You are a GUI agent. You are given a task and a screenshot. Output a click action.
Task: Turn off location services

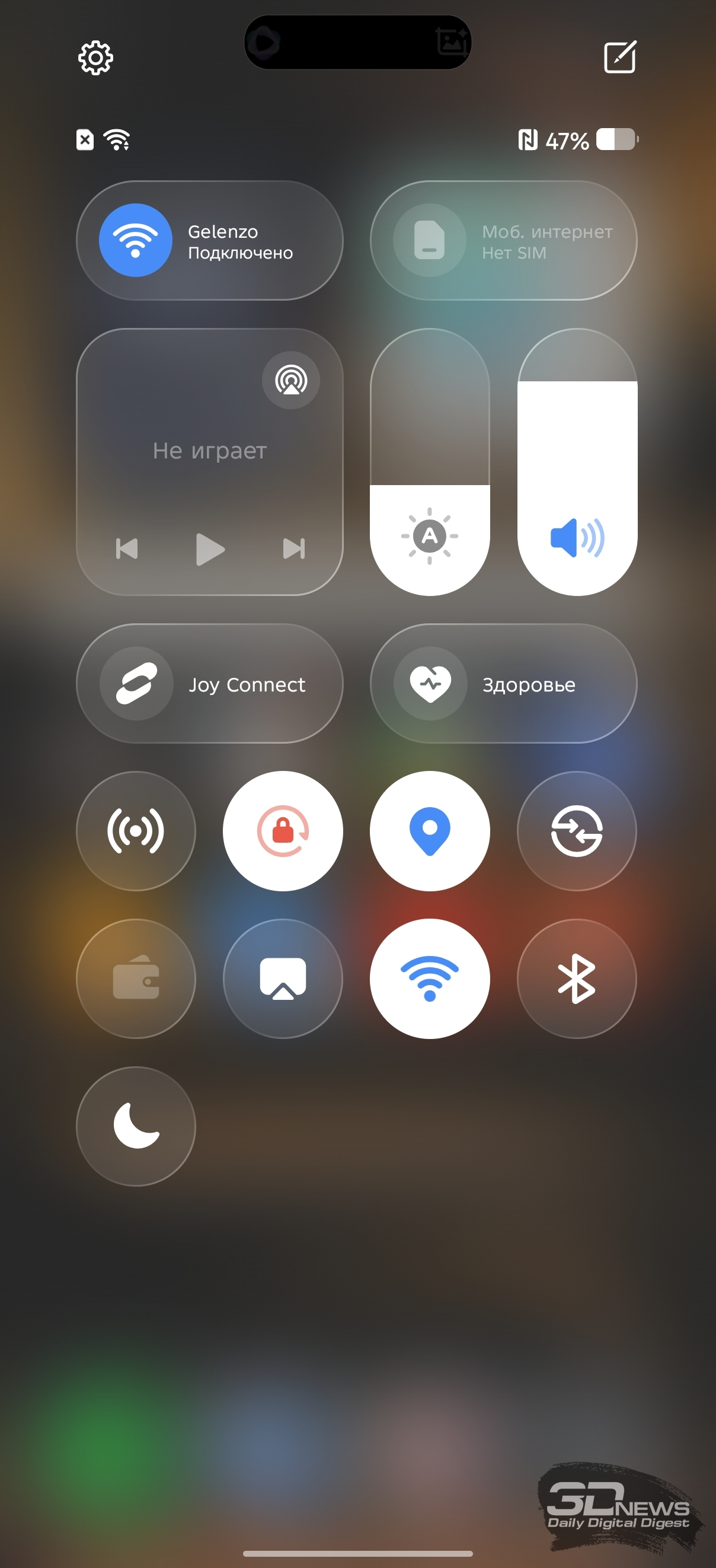click(x=430, y=831)
